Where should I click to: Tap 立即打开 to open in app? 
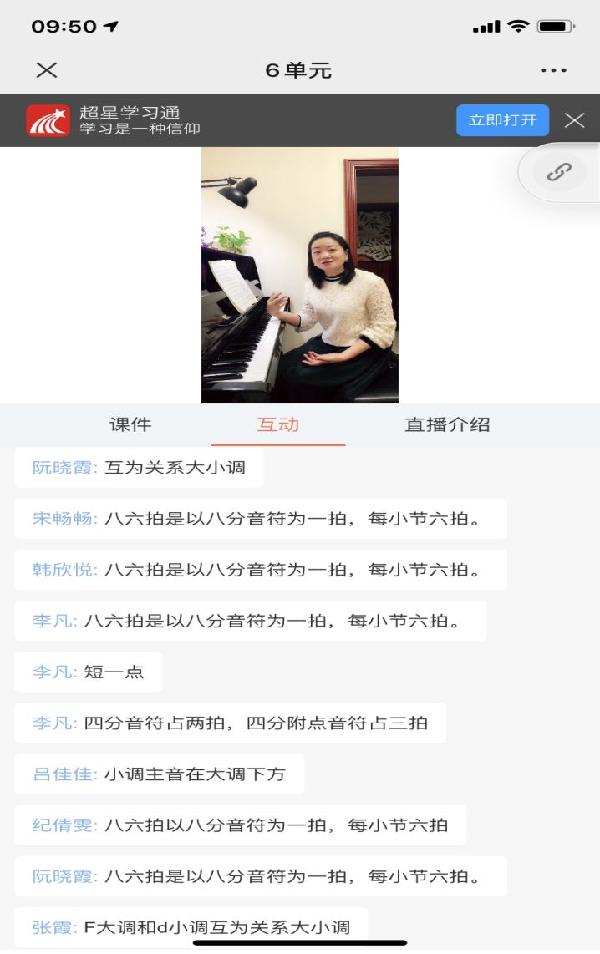coord(503,120)
